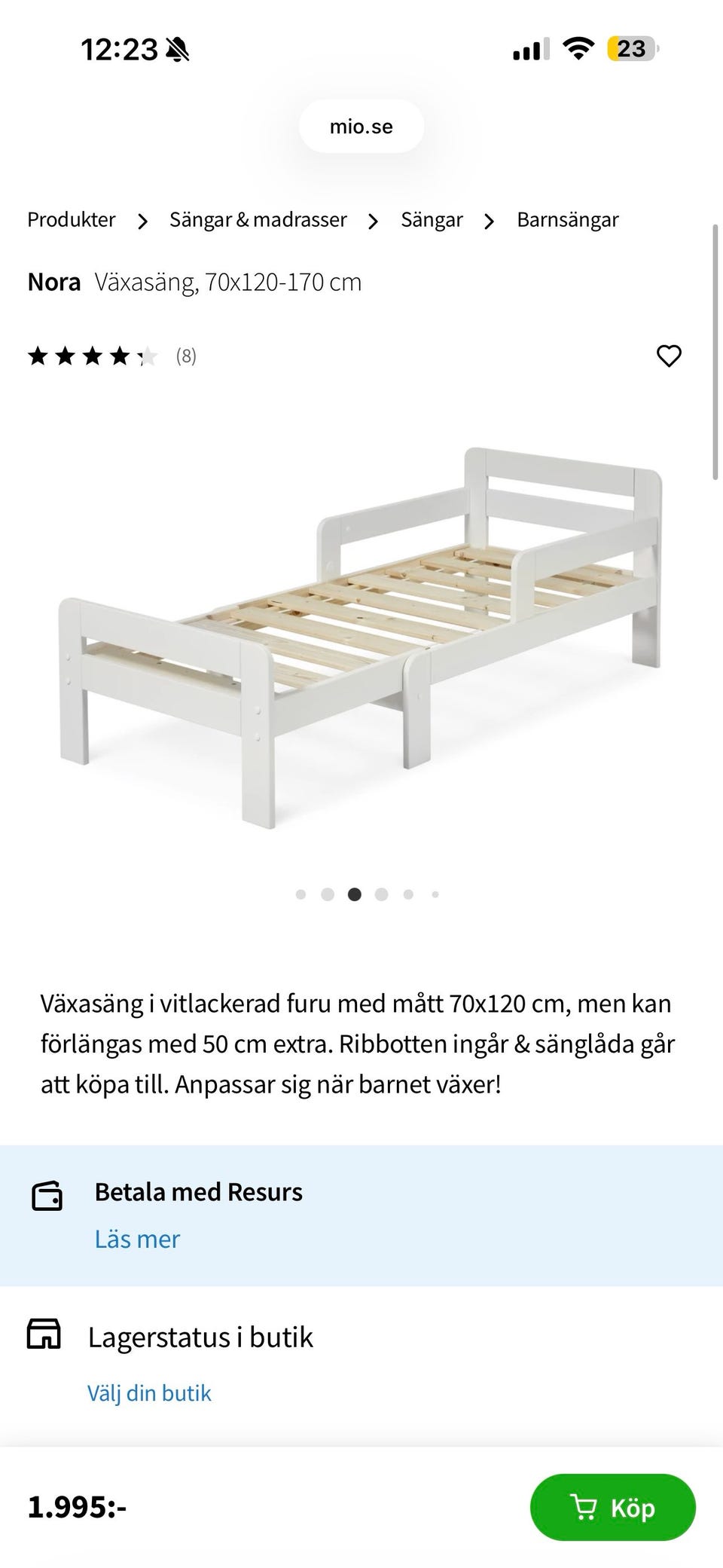Viewport: 723px width, 1568px height.
Task: Tap the battery indicator showing 23
Action: tap(630, 48)
